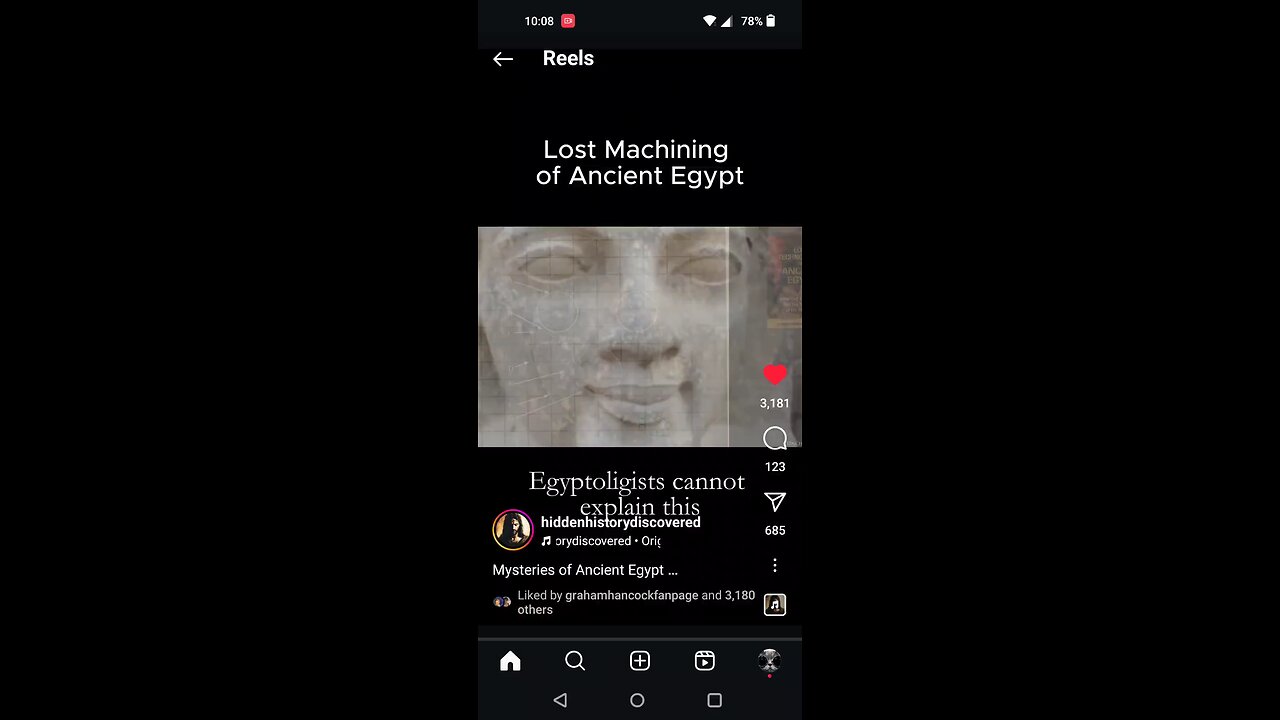The image size is (1280, 720).
Task: Unlike this reel with heart icon
Action: 775,376
